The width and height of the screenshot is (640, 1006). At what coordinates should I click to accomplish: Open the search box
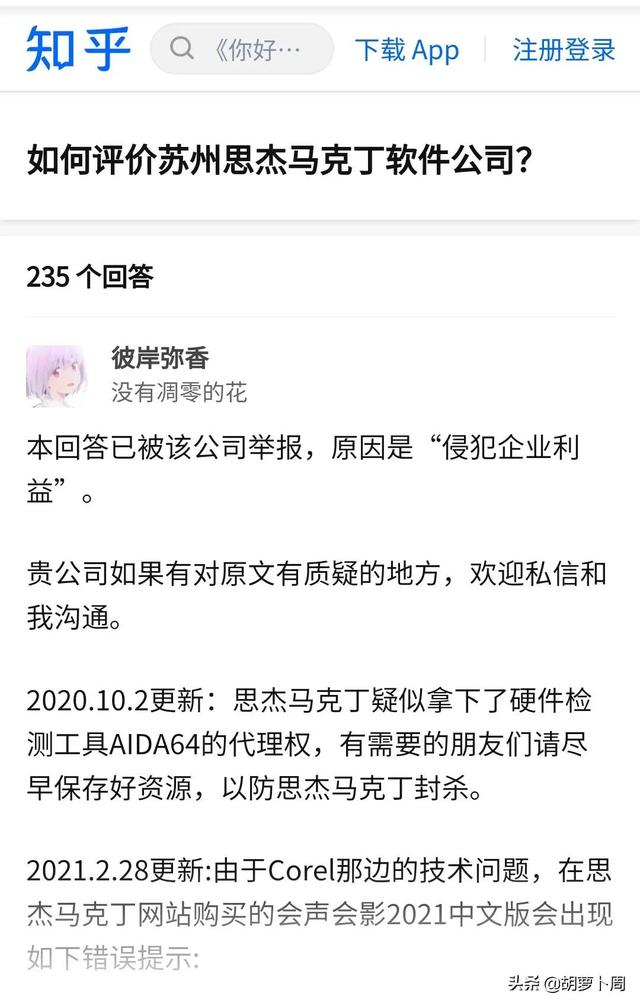click(242, 49)
